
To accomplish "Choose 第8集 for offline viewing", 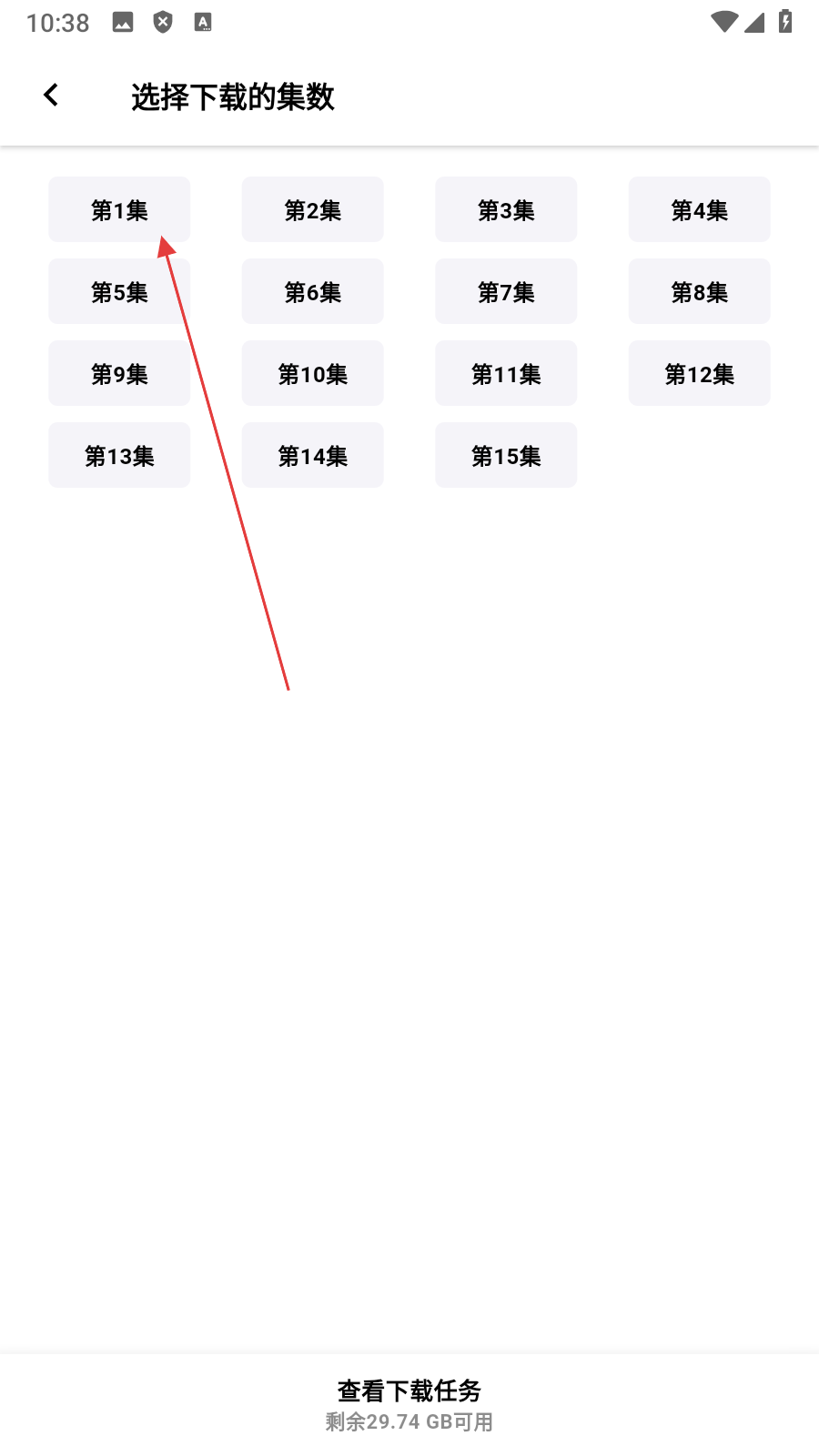I will tap(699, 292).
